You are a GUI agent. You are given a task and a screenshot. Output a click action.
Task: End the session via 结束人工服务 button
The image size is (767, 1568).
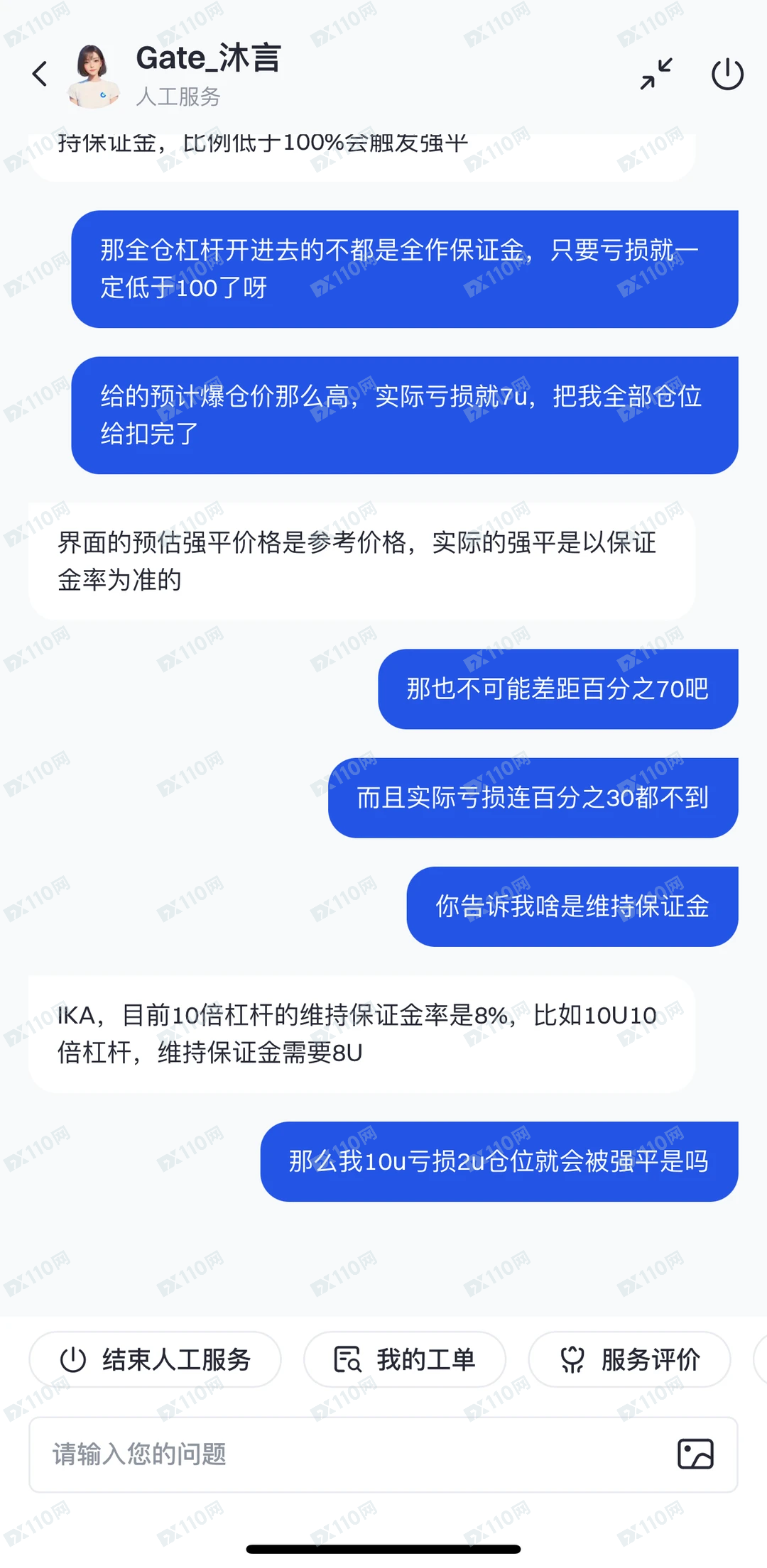click(x=156, y=1358)
